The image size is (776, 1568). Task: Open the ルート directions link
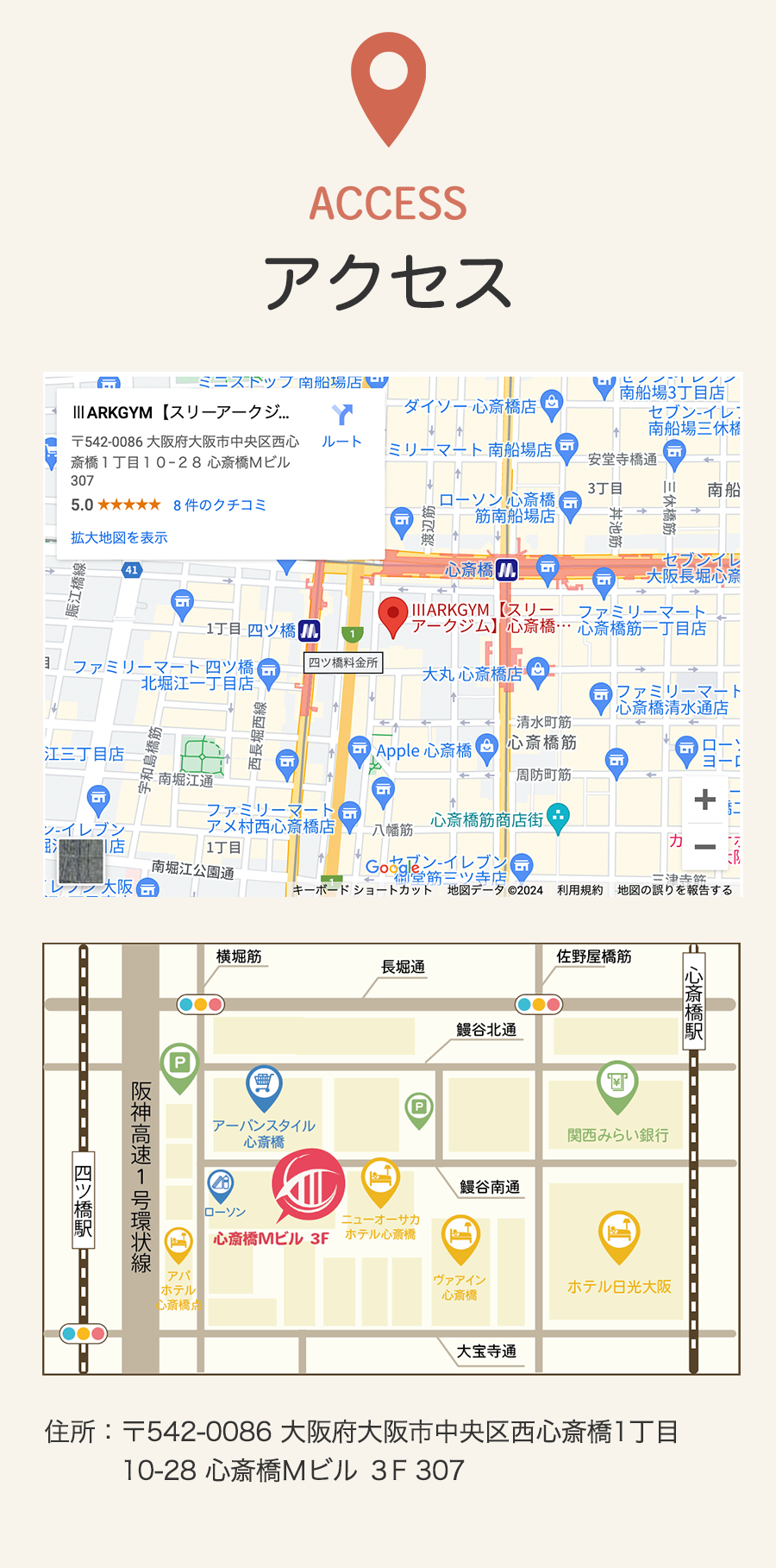(x=341, y=426)
